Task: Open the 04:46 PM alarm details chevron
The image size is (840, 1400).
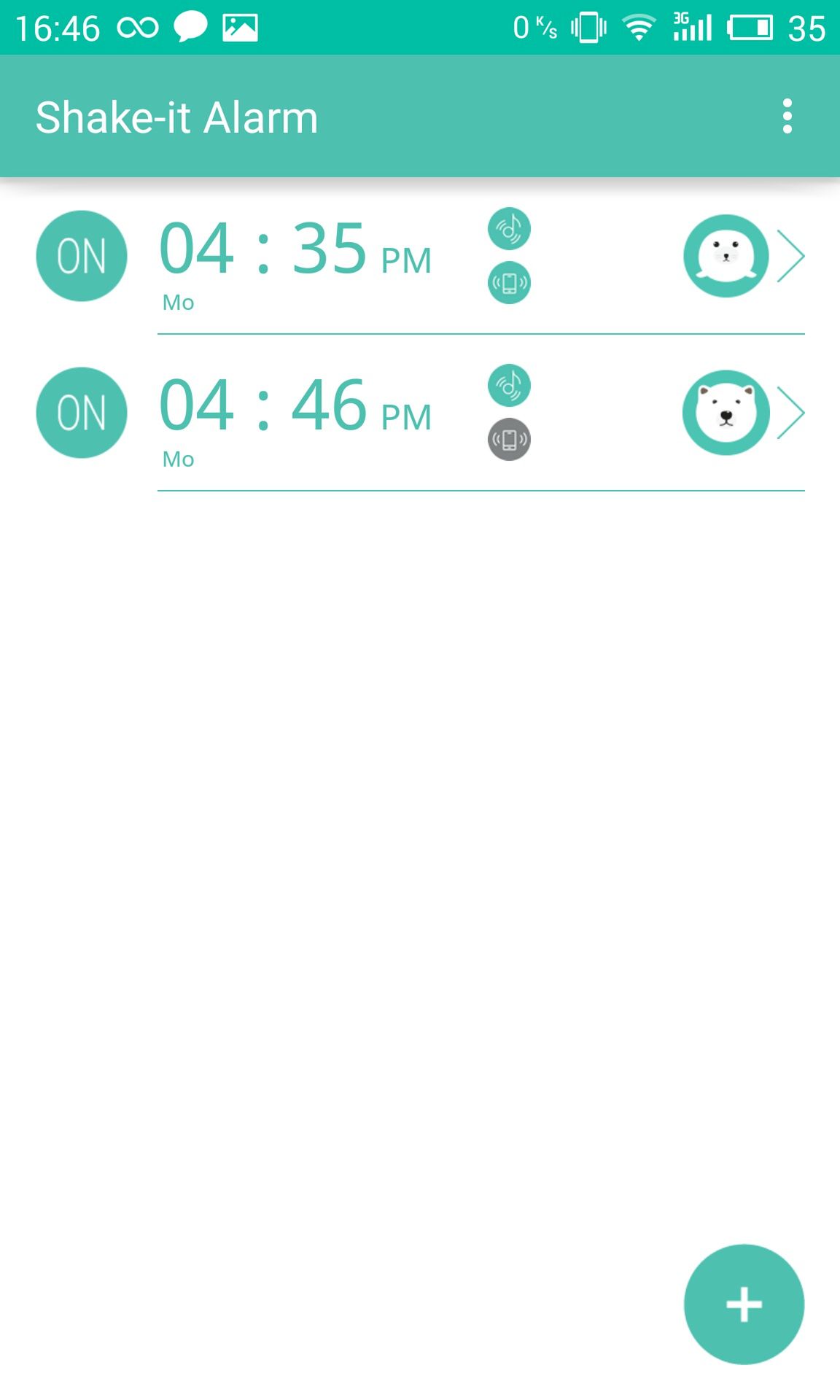Action: (x=790, y=413)
